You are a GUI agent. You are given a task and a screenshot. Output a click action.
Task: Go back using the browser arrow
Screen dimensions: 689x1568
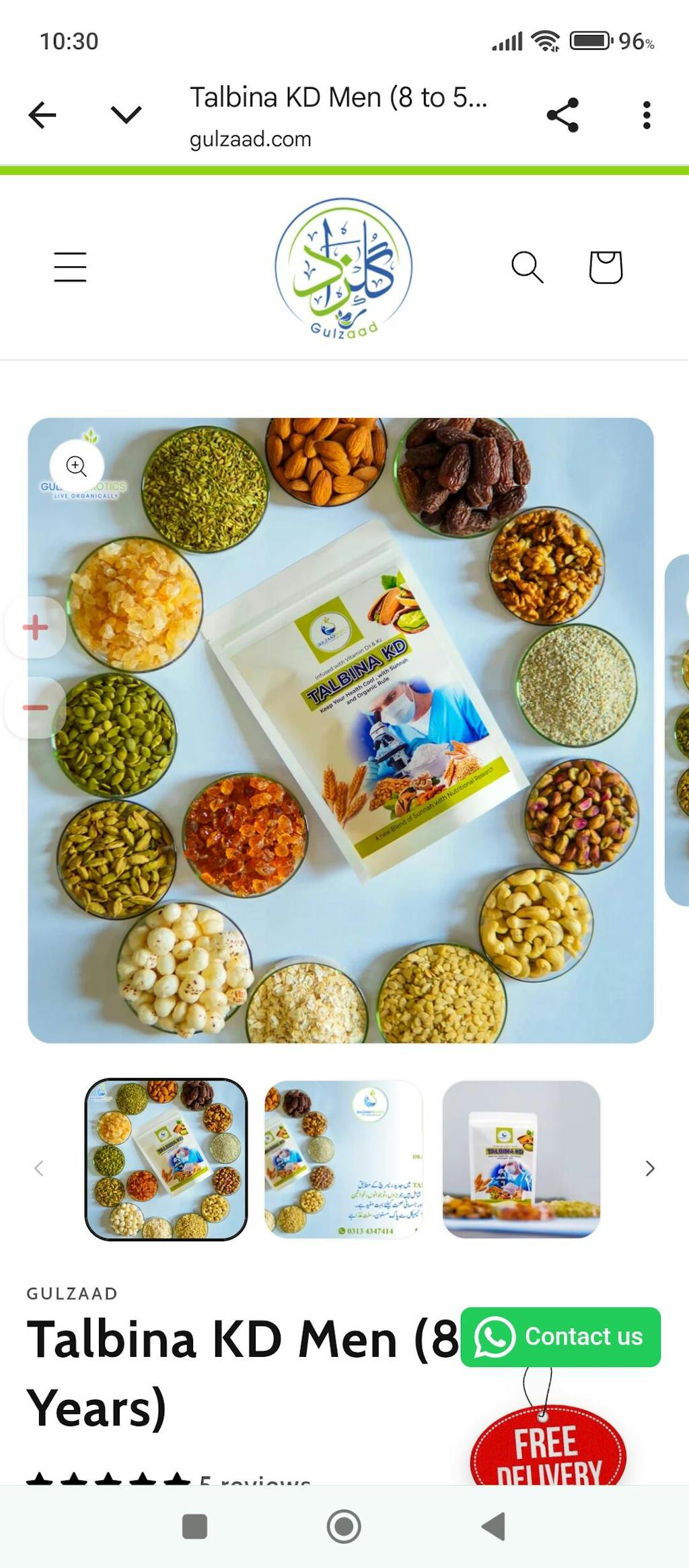pos(42,115)
